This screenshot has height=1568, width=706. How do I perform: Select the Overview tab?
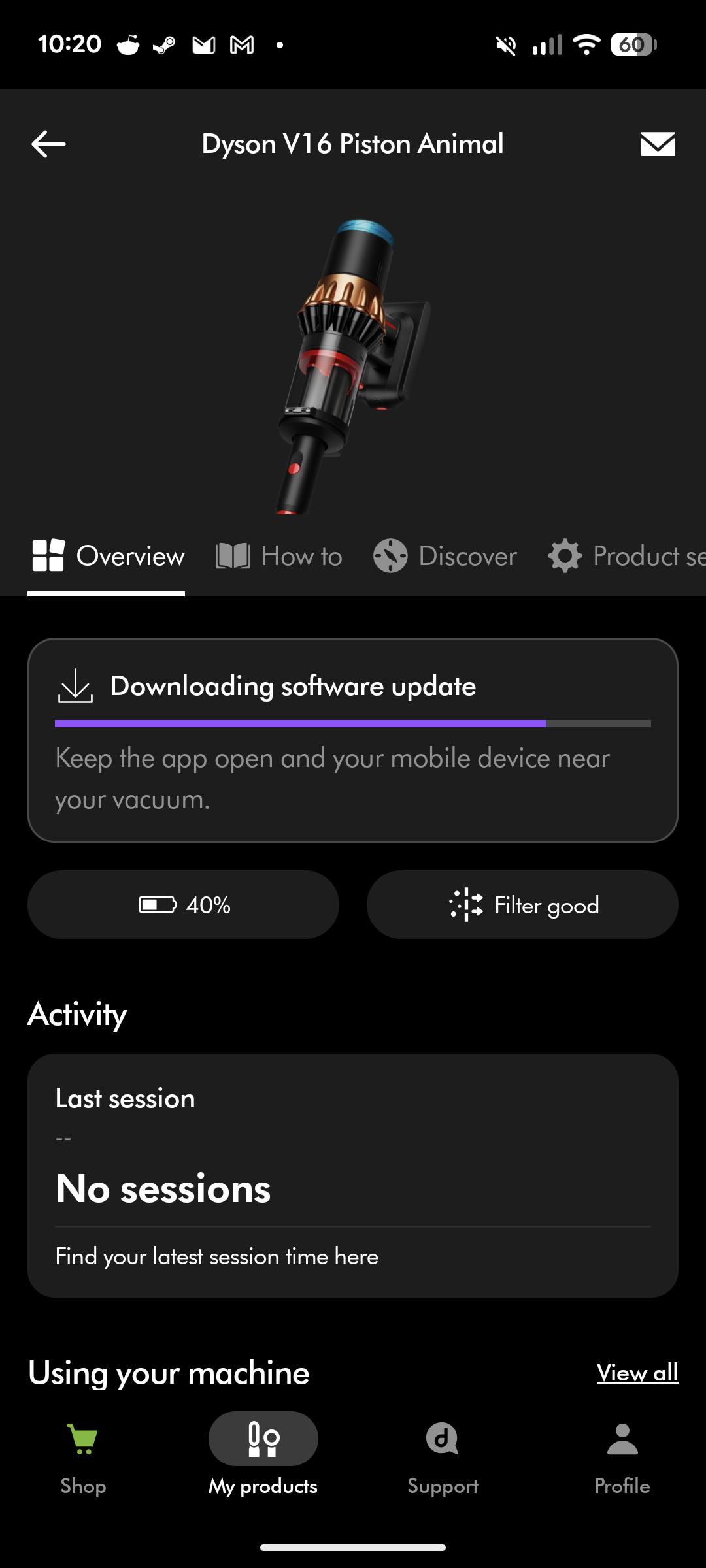pos(108,557)
